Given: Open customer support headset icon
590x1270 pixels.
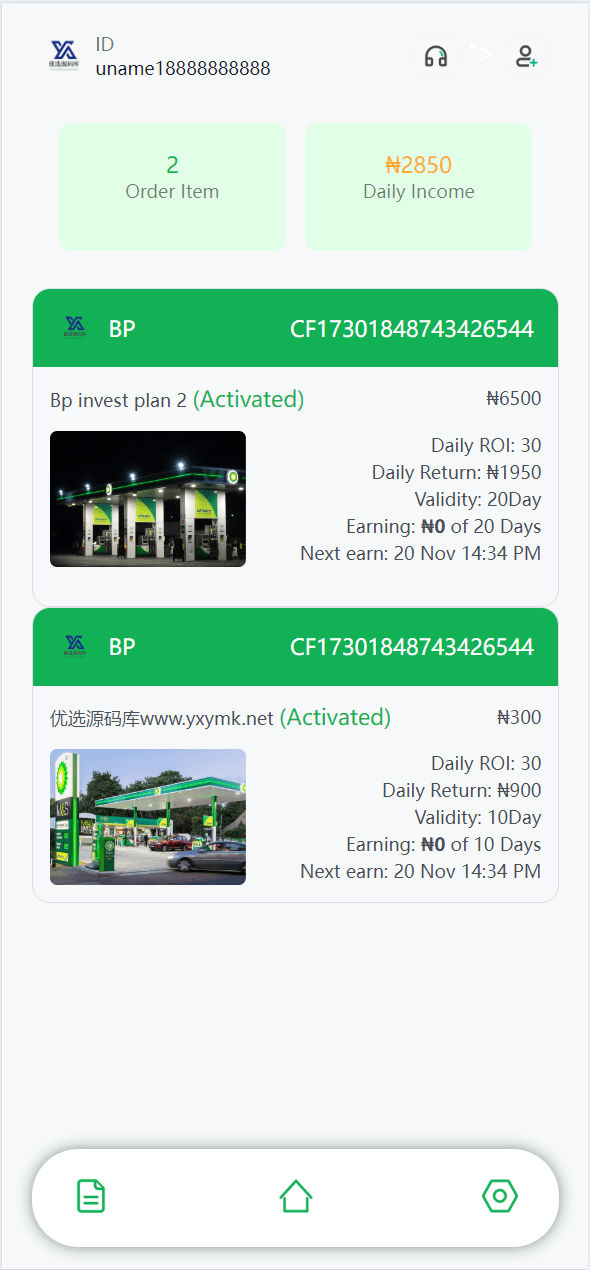Looking at the screenshot, I should [436, 57].
